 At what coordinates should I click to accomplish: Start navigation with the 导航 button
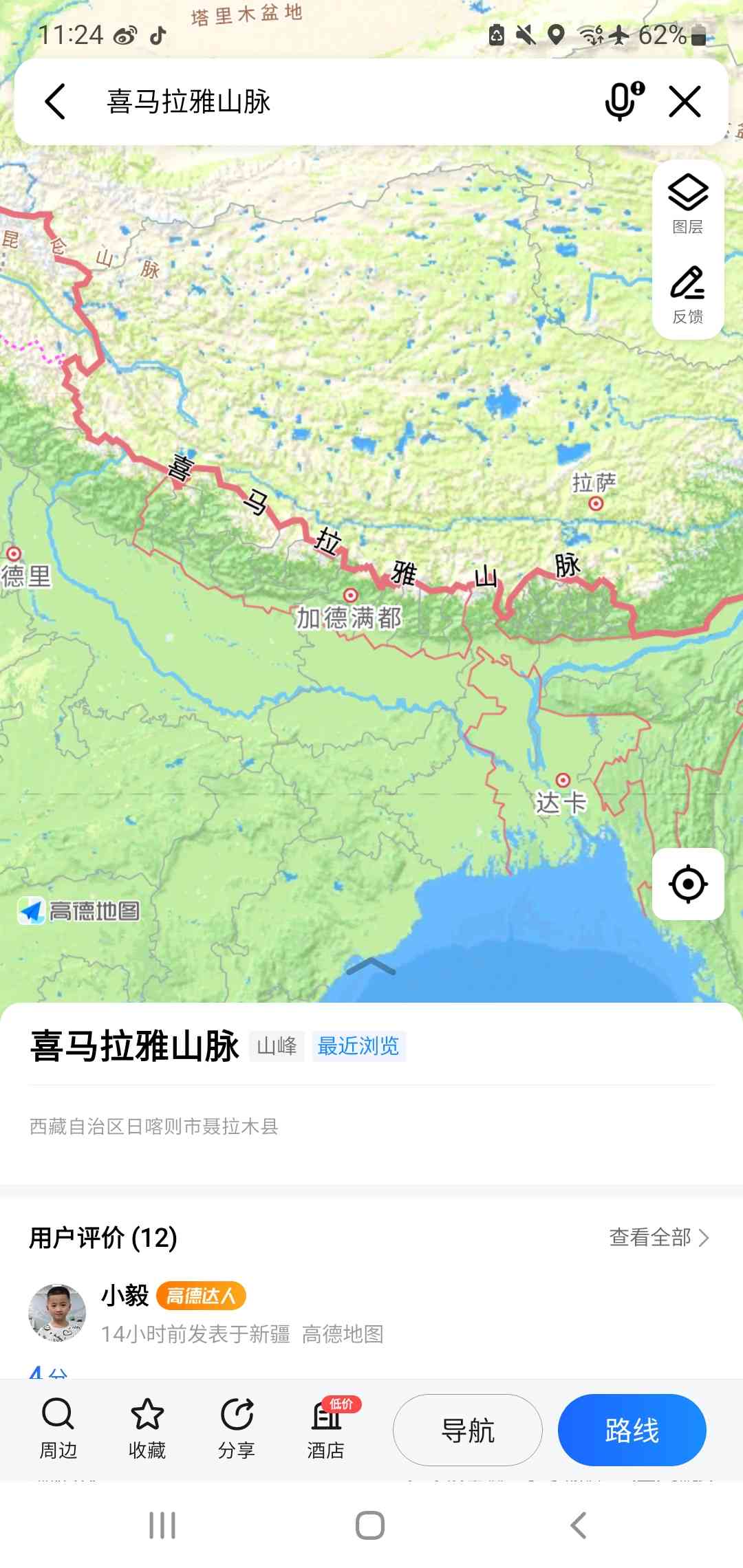pyautogui.click(x=468, y=1430)
